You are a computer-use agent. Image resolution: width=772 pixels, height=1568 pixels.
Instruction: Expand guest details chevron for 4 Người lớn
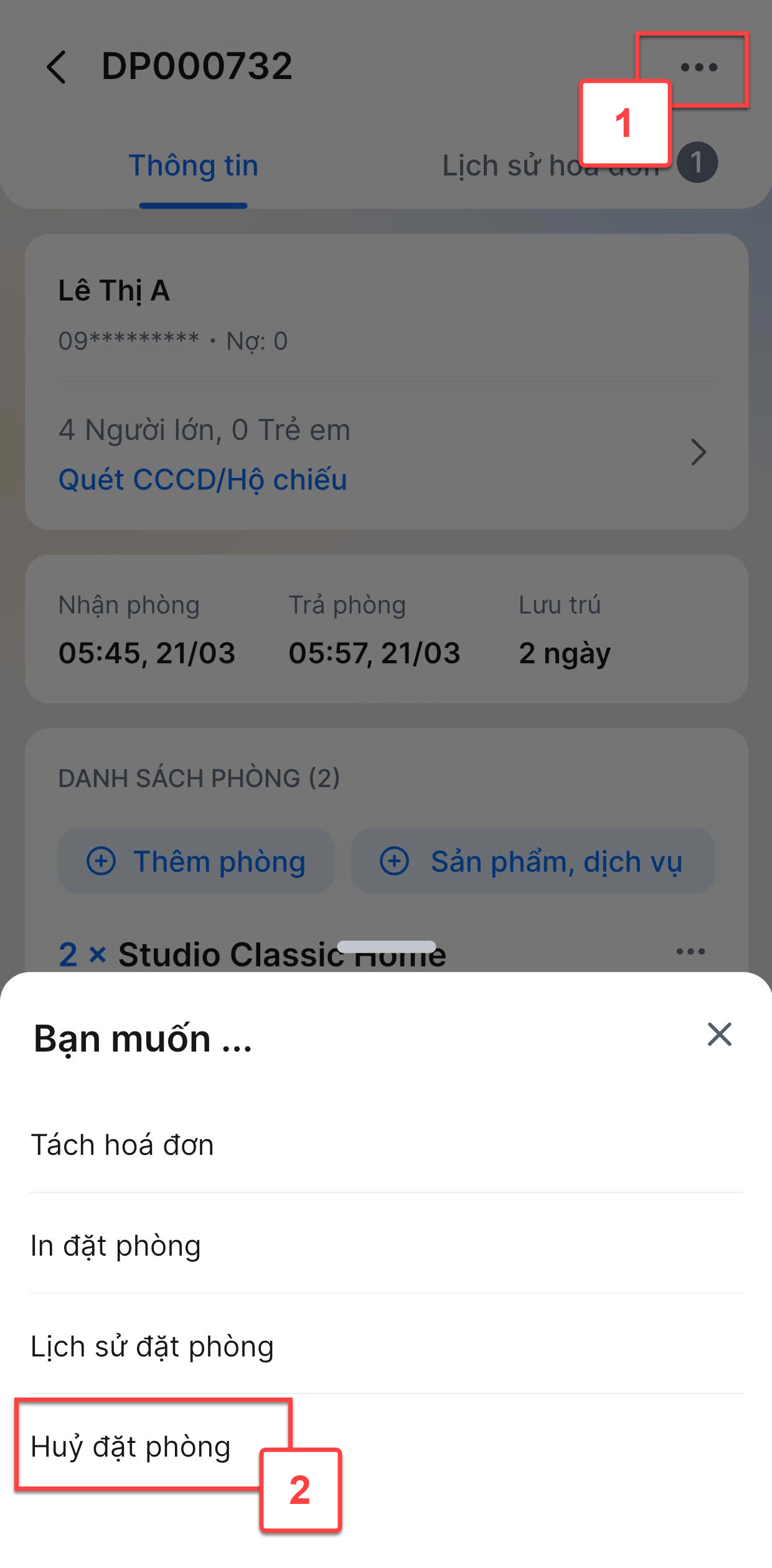coord(699,452)
